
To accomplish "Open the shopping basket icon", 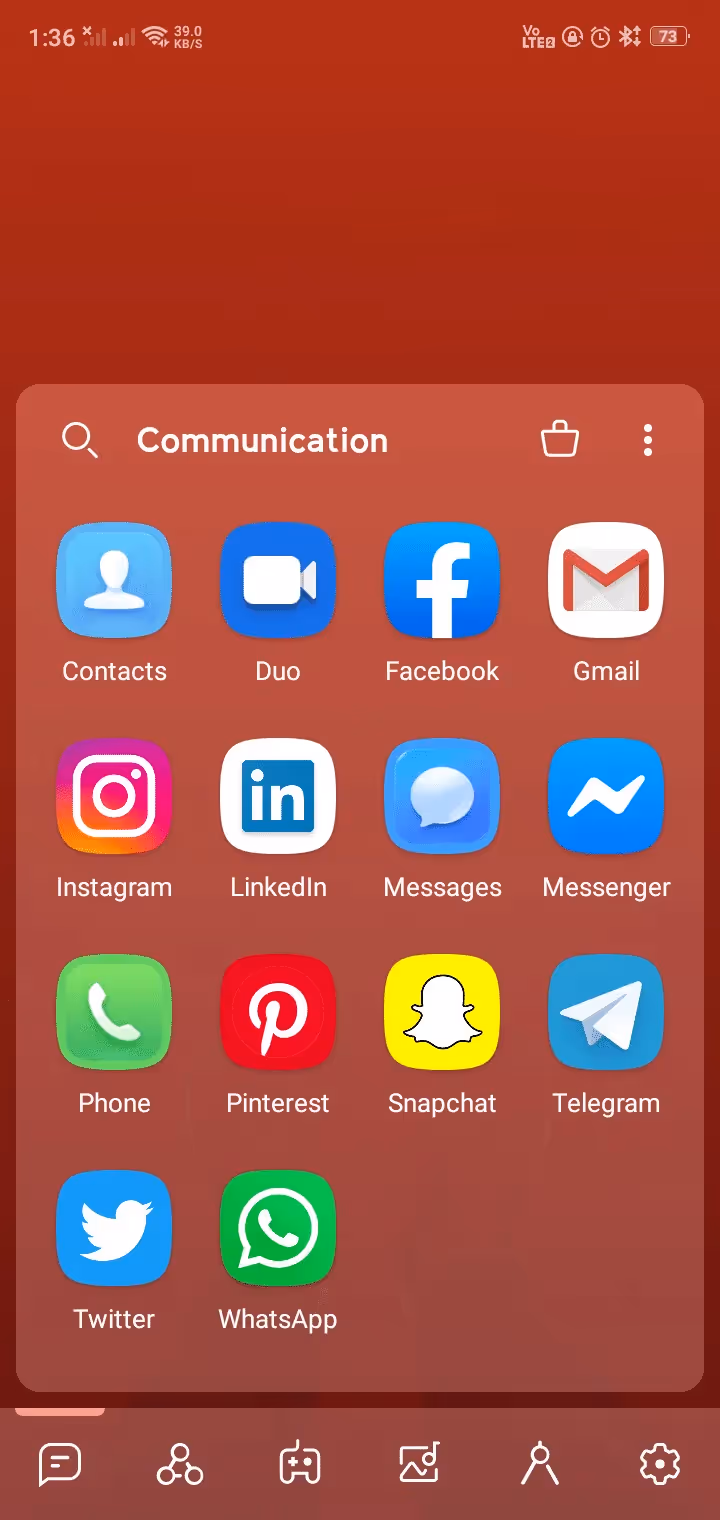I will (559, 439).
